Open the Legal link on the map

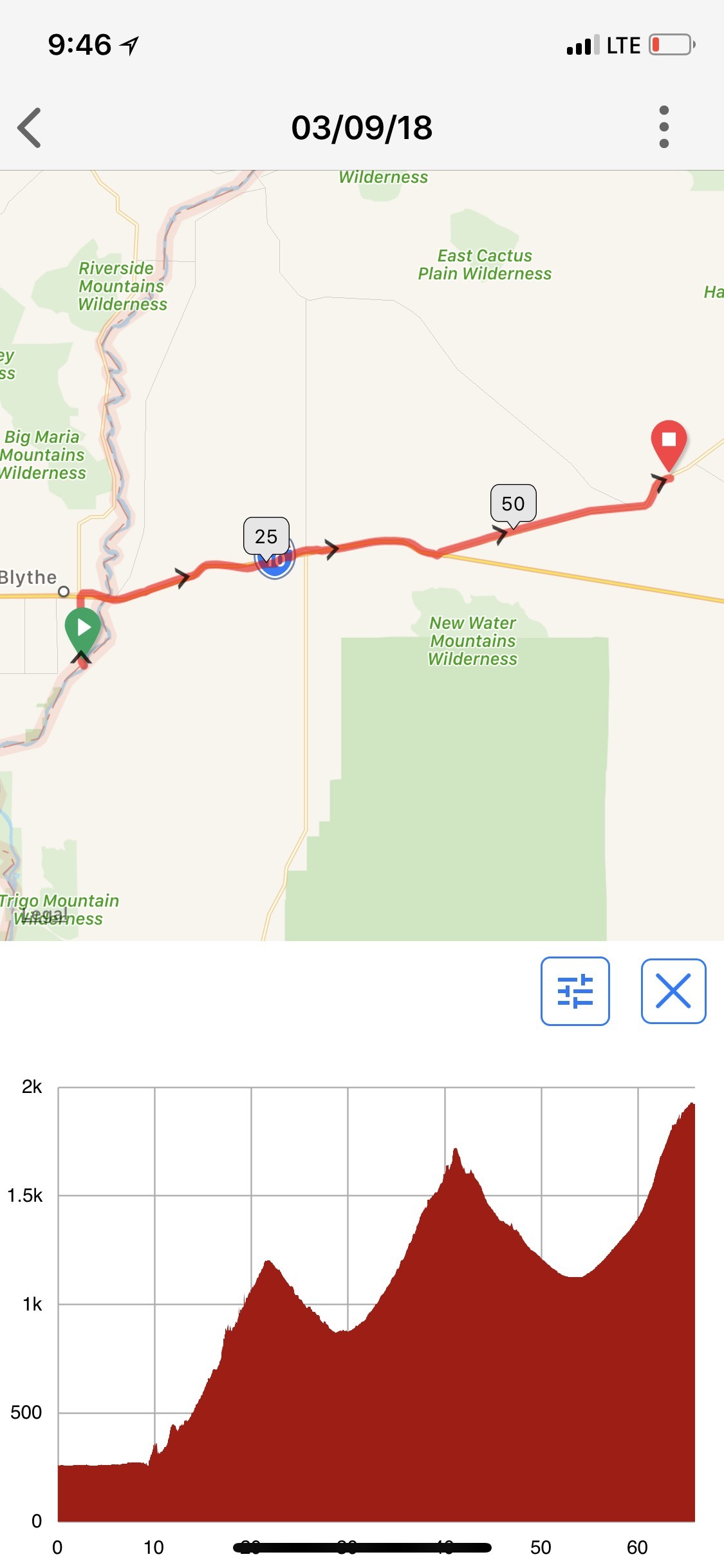(44, 913)
